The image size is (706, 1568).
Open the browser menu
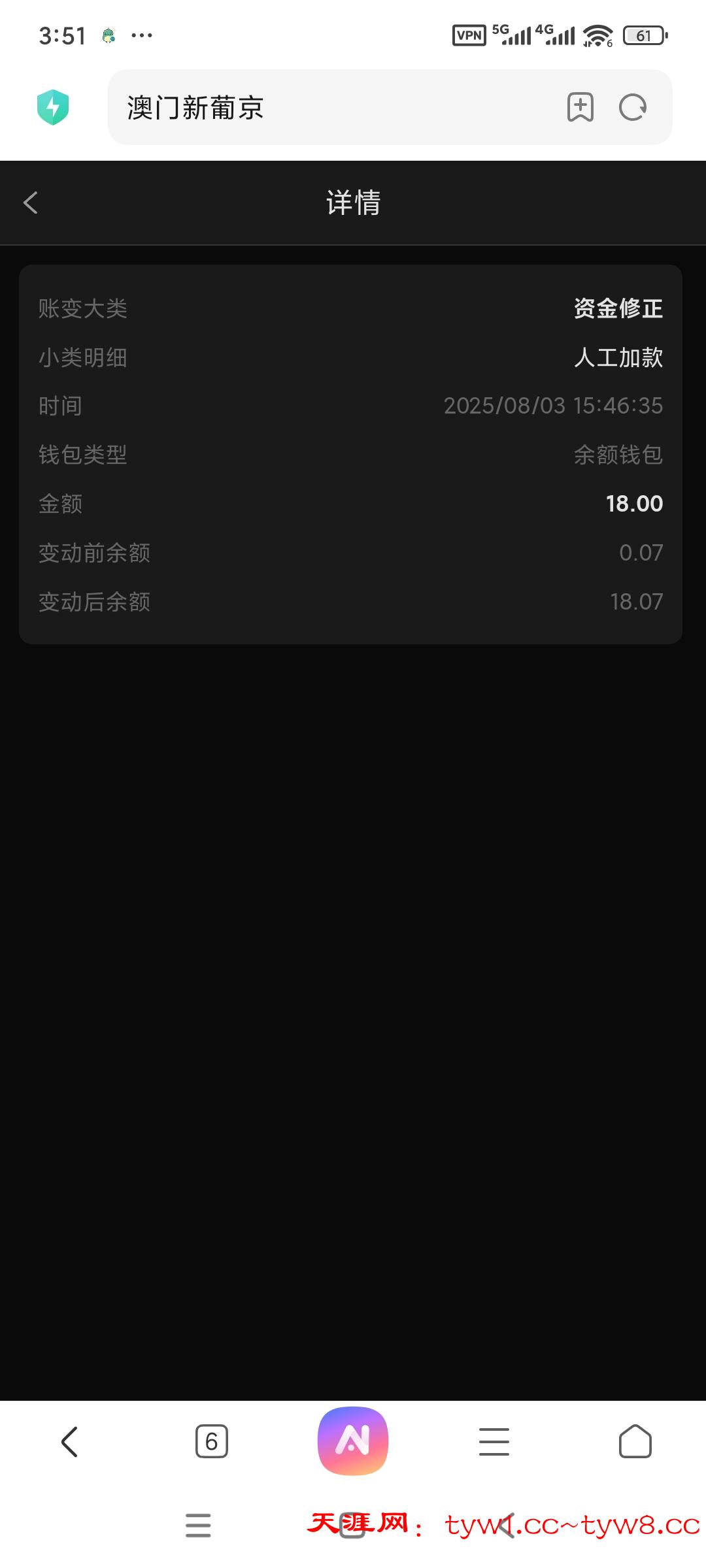click(x=494, y=1441)
